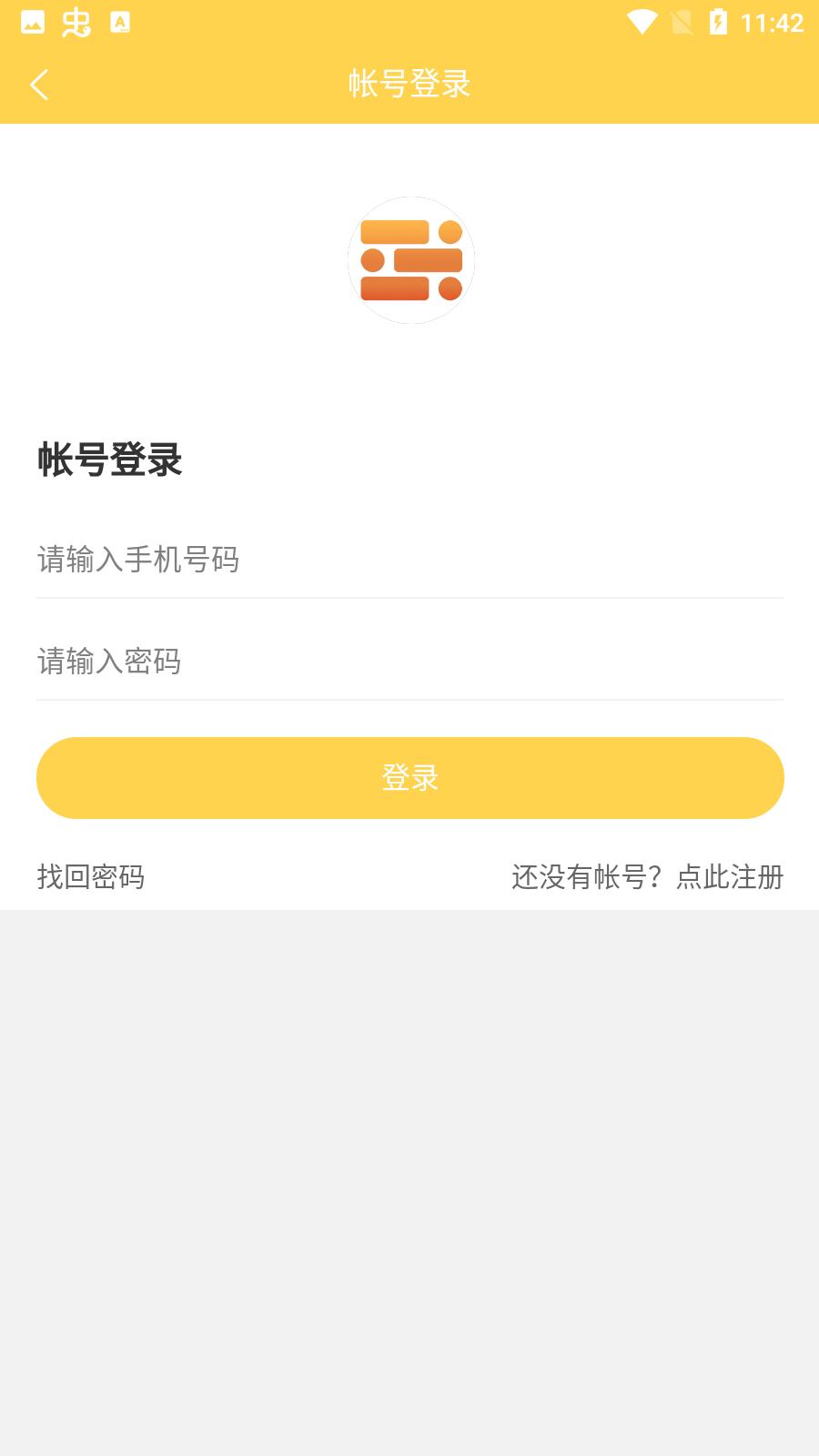This screenshot has width=819, height=1456.
Task: Tap the yellow 登录 button
Action: (x=409, y=778)
